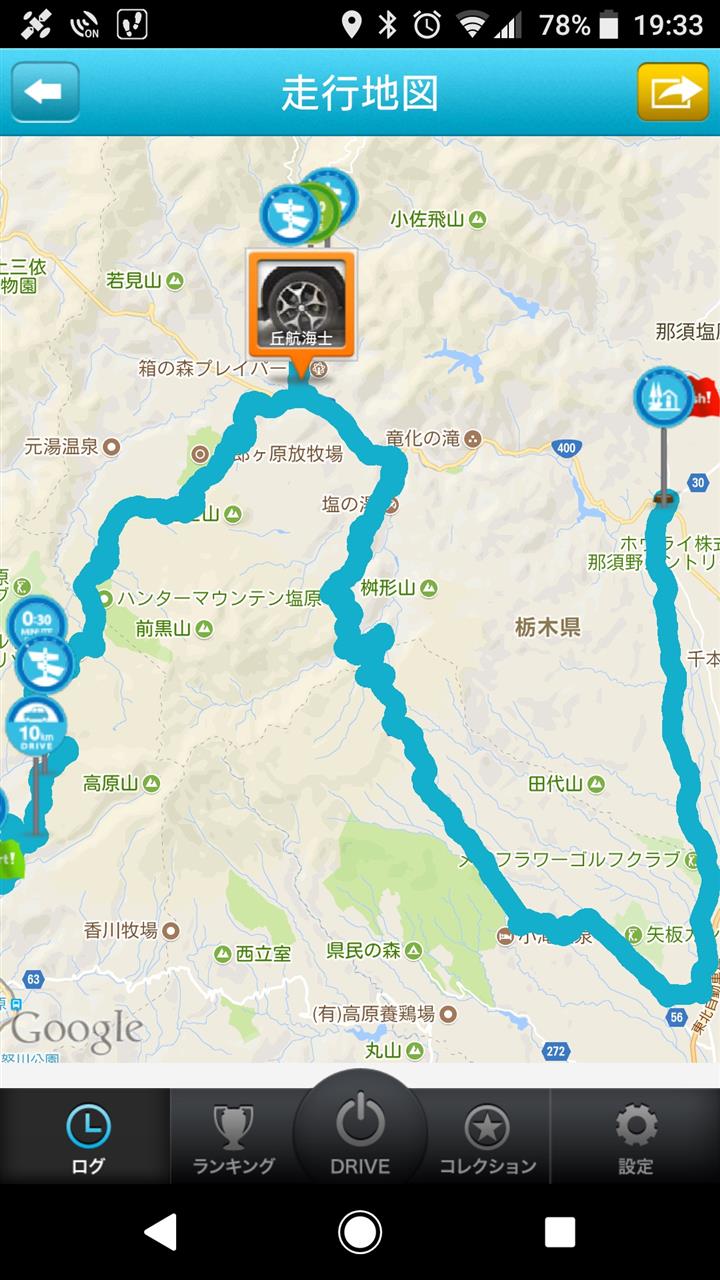Screen dimensions: 720x1280
Task: Open recent apps with square button
Action: tap(560, 1232)
